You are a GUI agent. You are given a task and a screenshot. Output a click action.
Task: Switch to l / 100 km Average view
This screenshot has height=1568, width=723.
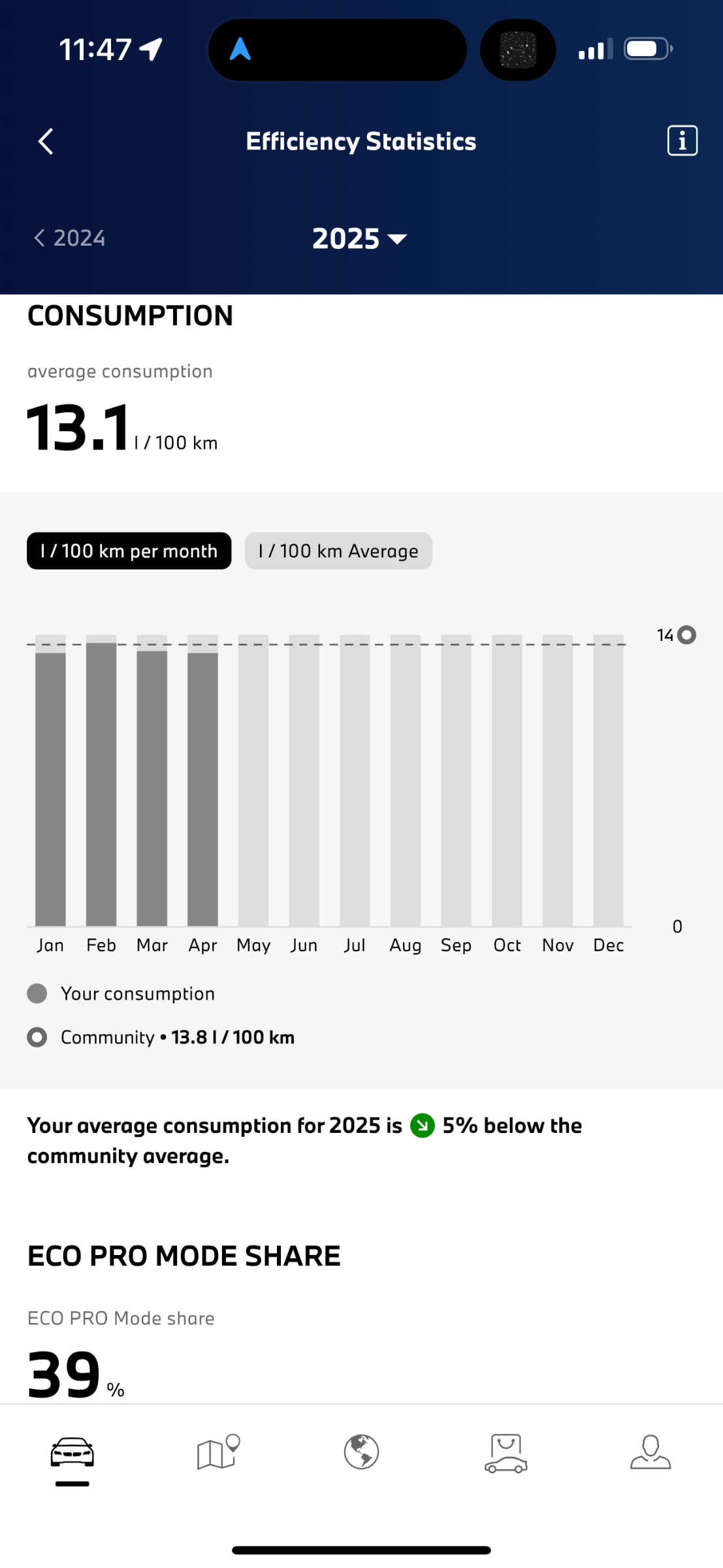[338, 551]
